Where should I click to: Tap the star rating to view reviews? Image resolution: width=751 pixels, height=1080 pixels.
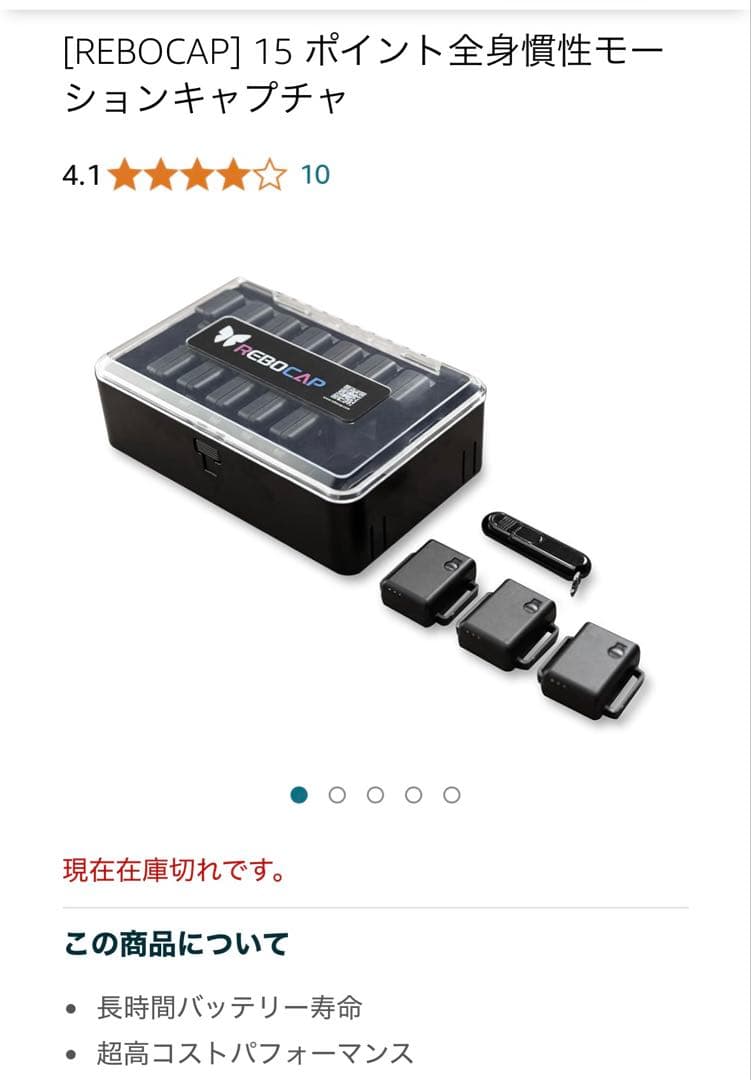click(197, 176)
